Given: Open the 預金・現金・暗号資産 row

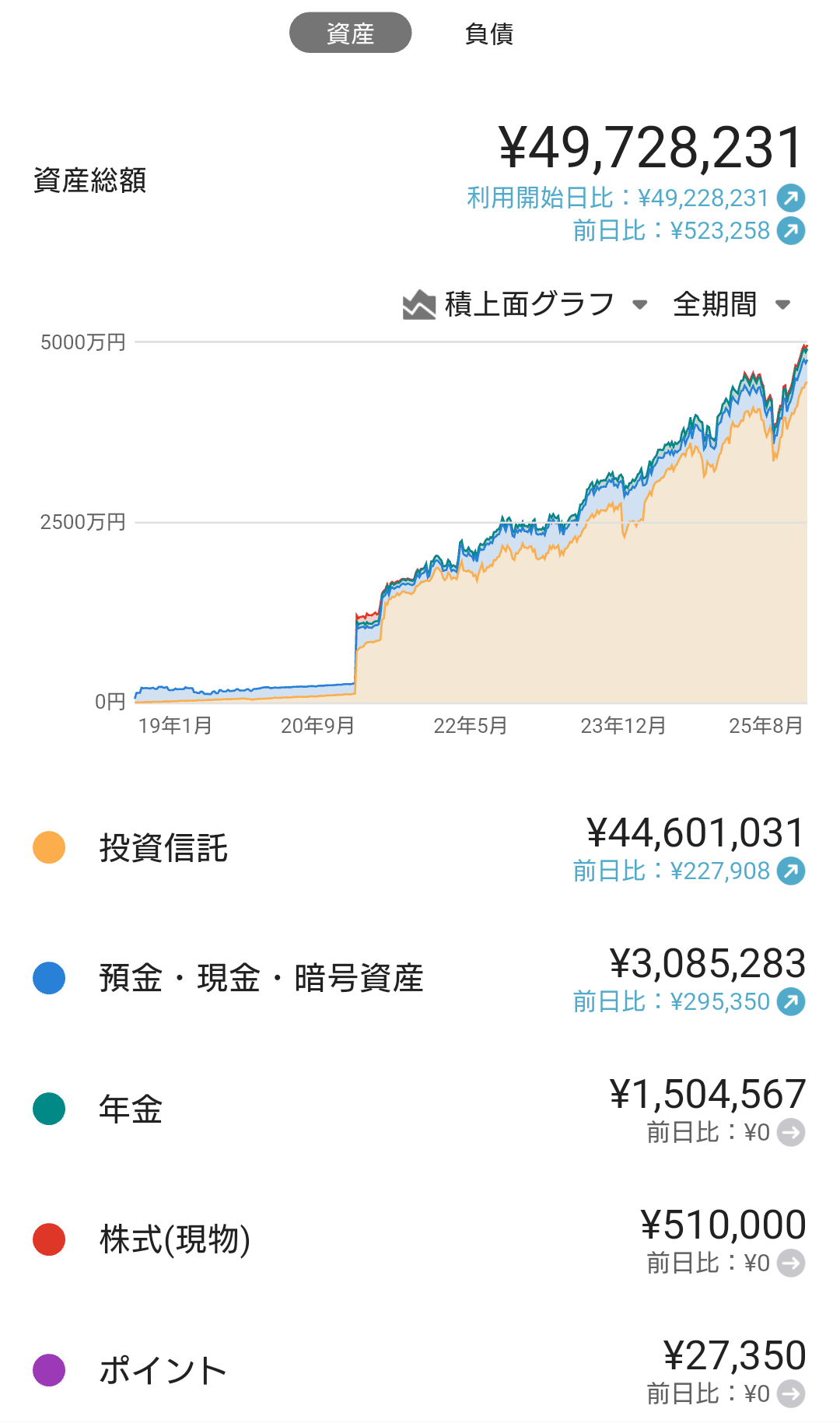Looking at the screenshot, I should click(420, 979).
